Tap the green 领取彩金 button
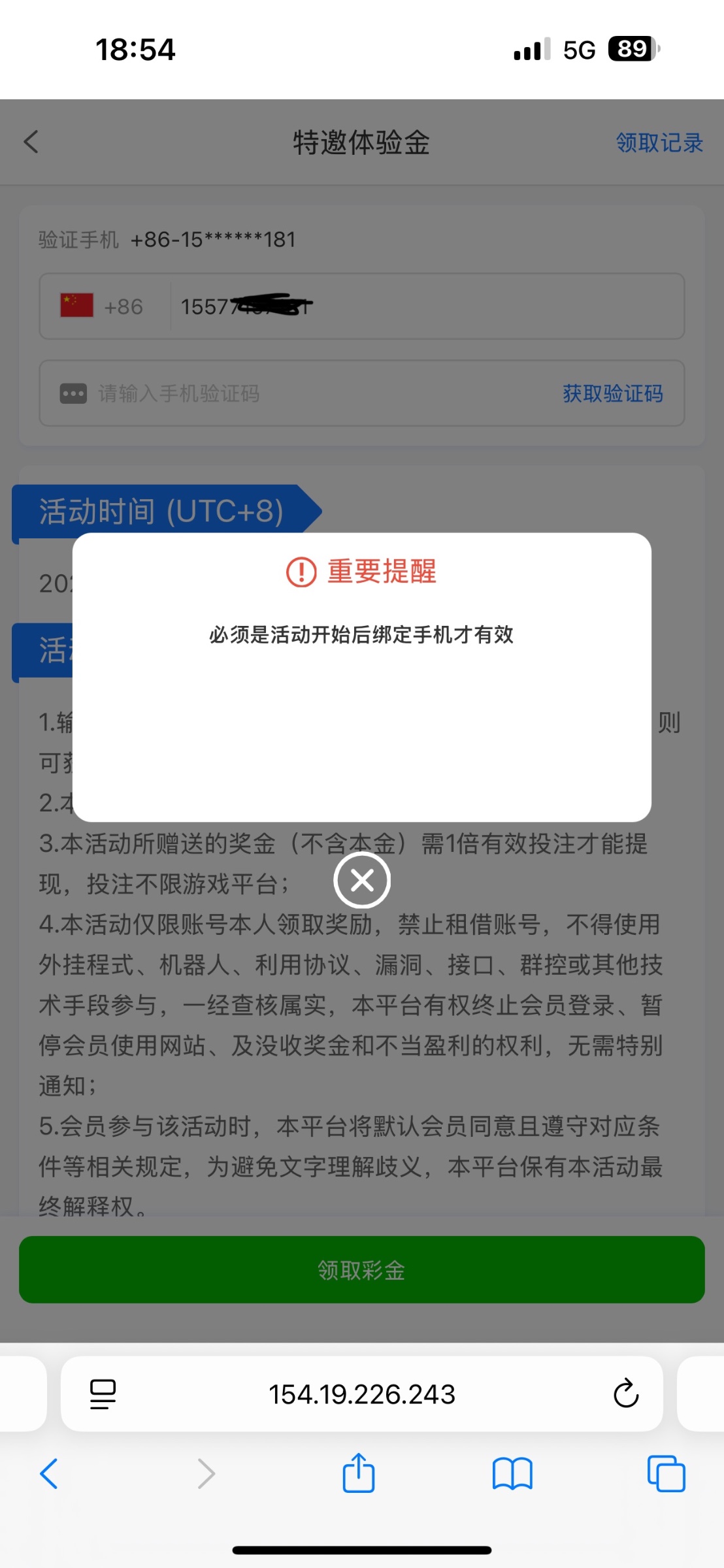This screenshot has height=1568, width=724. pyautogui.click(x=362, y=1269)
